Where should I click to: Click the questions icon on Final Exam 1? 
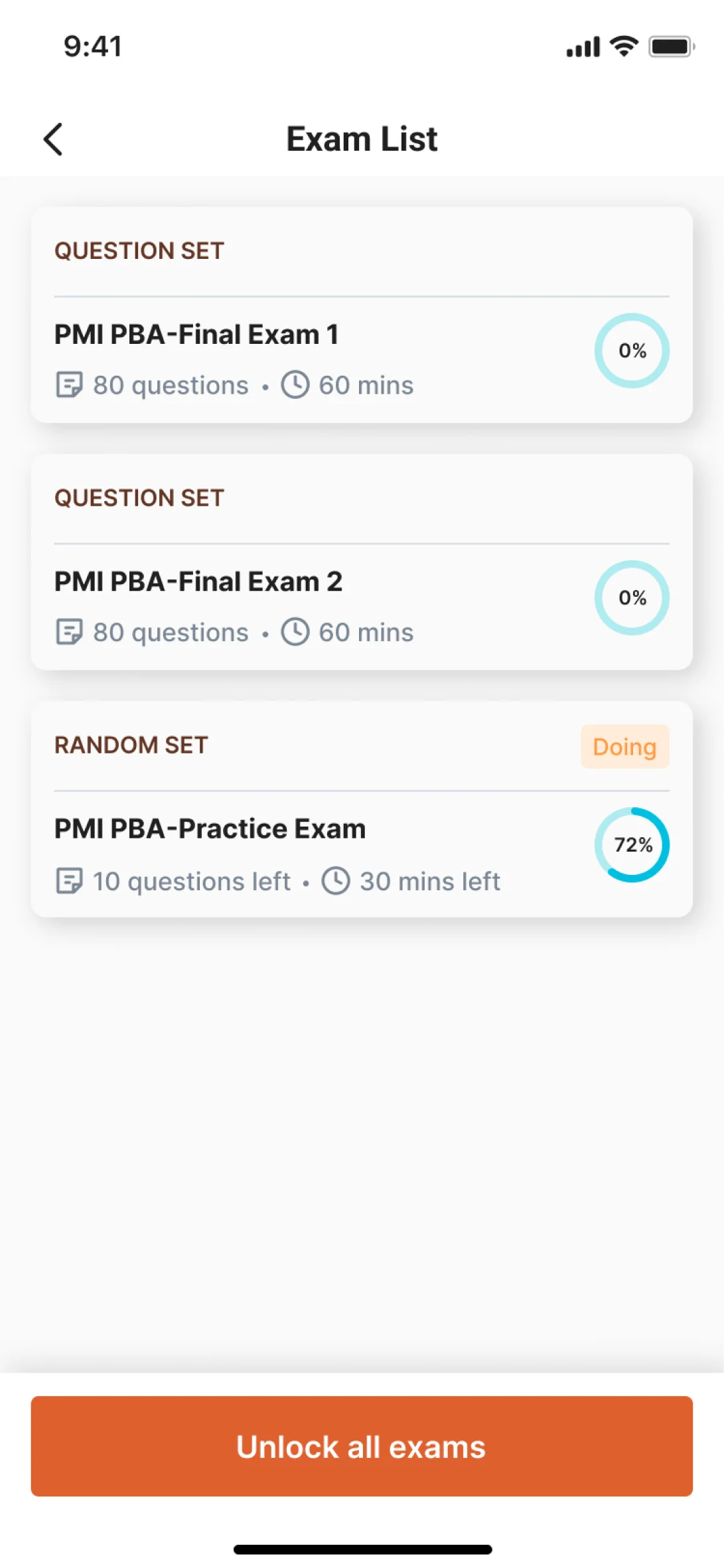69,384
